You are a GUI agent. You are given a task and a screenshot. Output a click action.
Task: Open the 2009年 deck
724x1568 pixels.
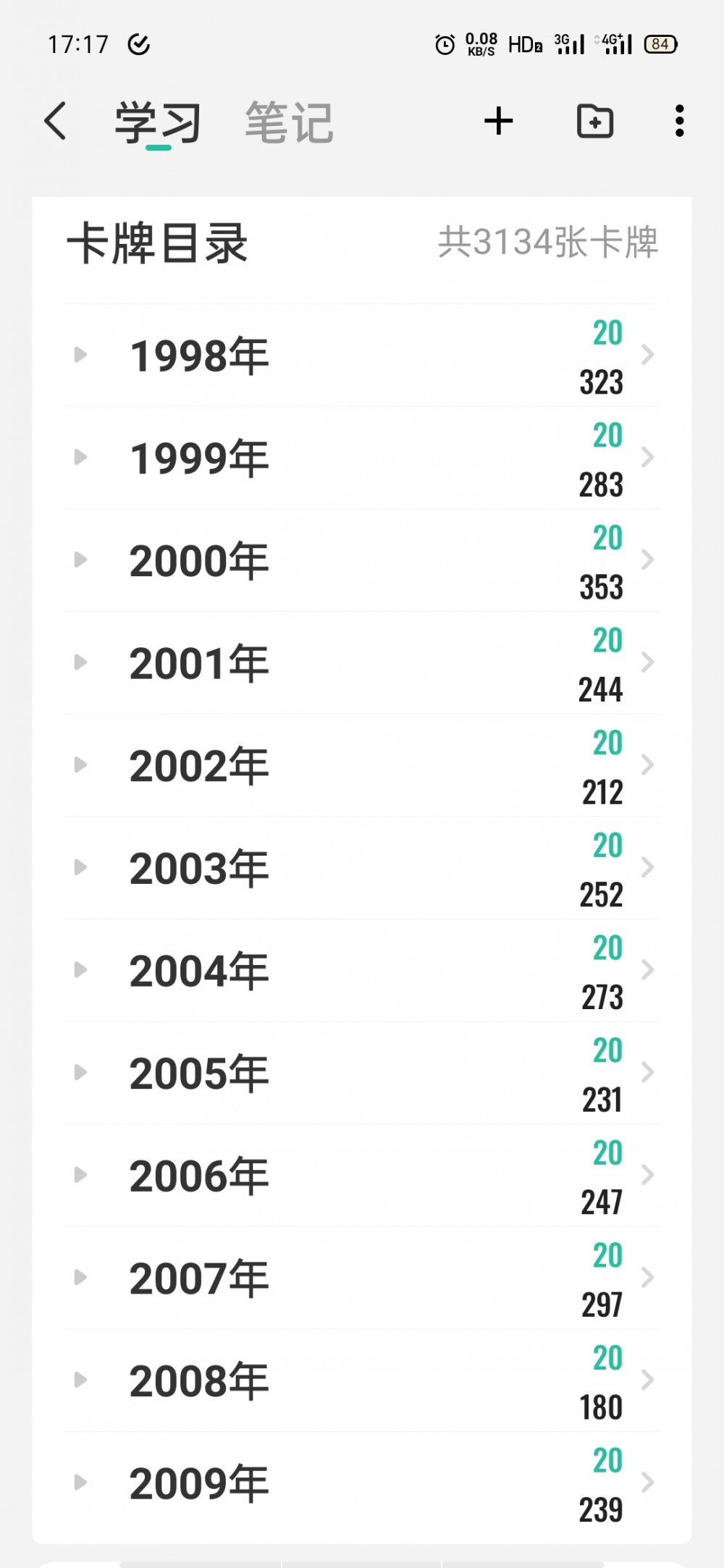(362, 1483)
